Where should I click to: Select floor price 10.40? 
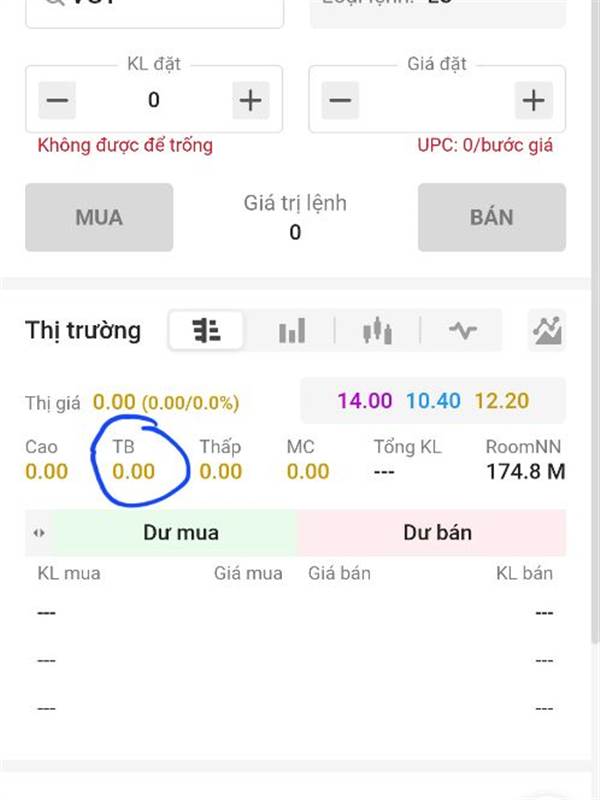click(433, 401)
